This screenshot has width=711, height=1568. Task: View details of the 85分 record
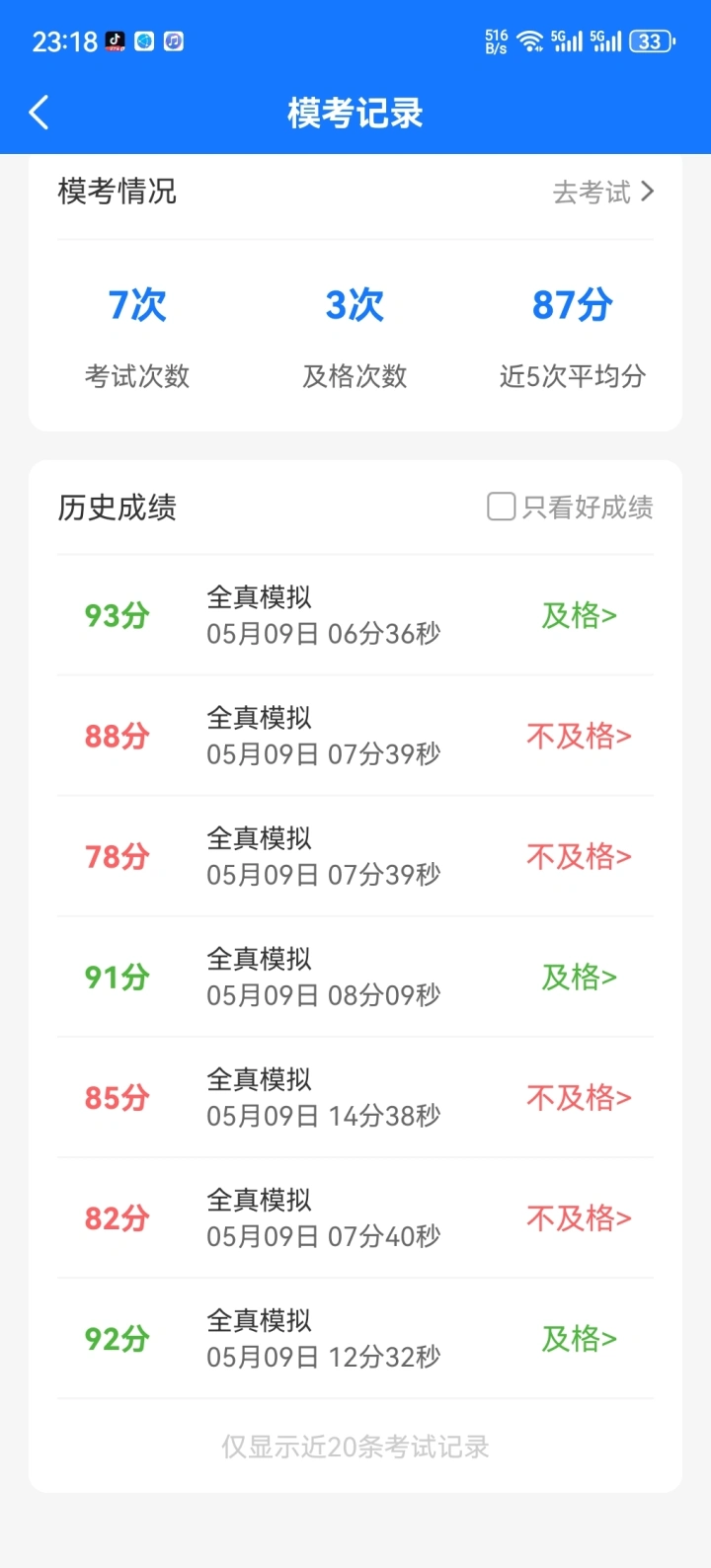tap(355, 1097)
